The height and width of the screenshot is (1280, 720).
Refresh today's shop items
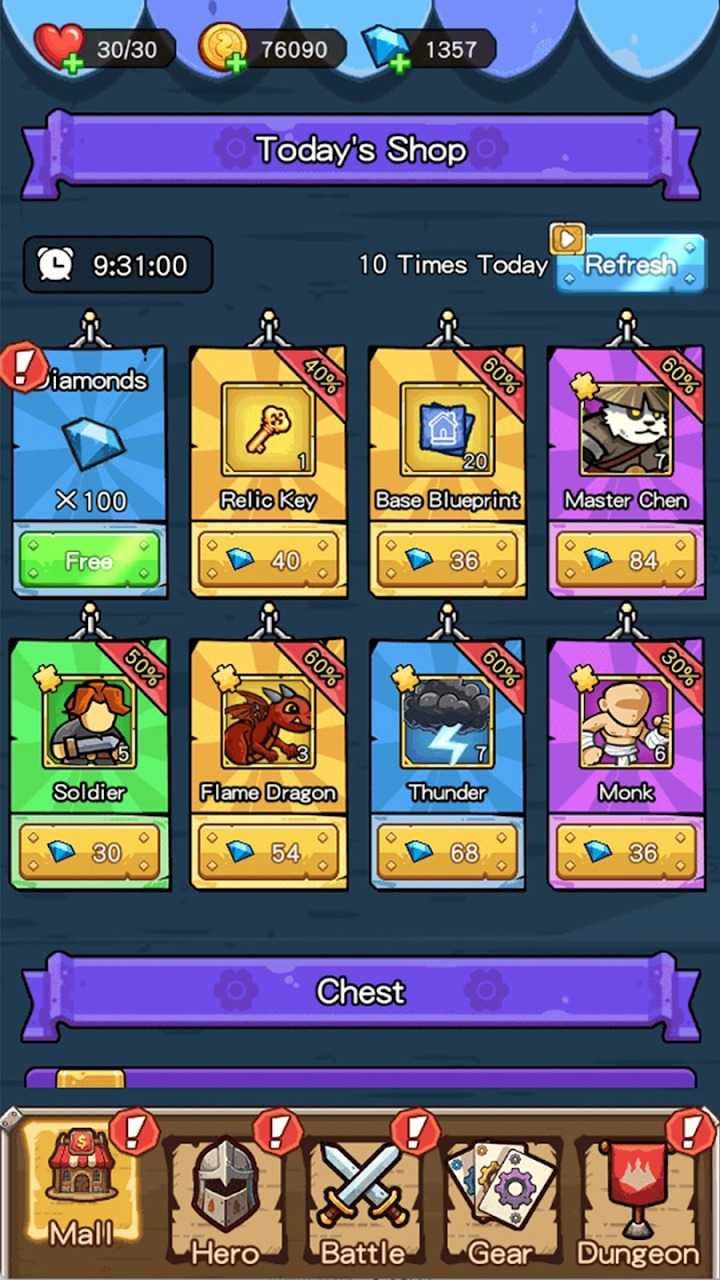630,265
